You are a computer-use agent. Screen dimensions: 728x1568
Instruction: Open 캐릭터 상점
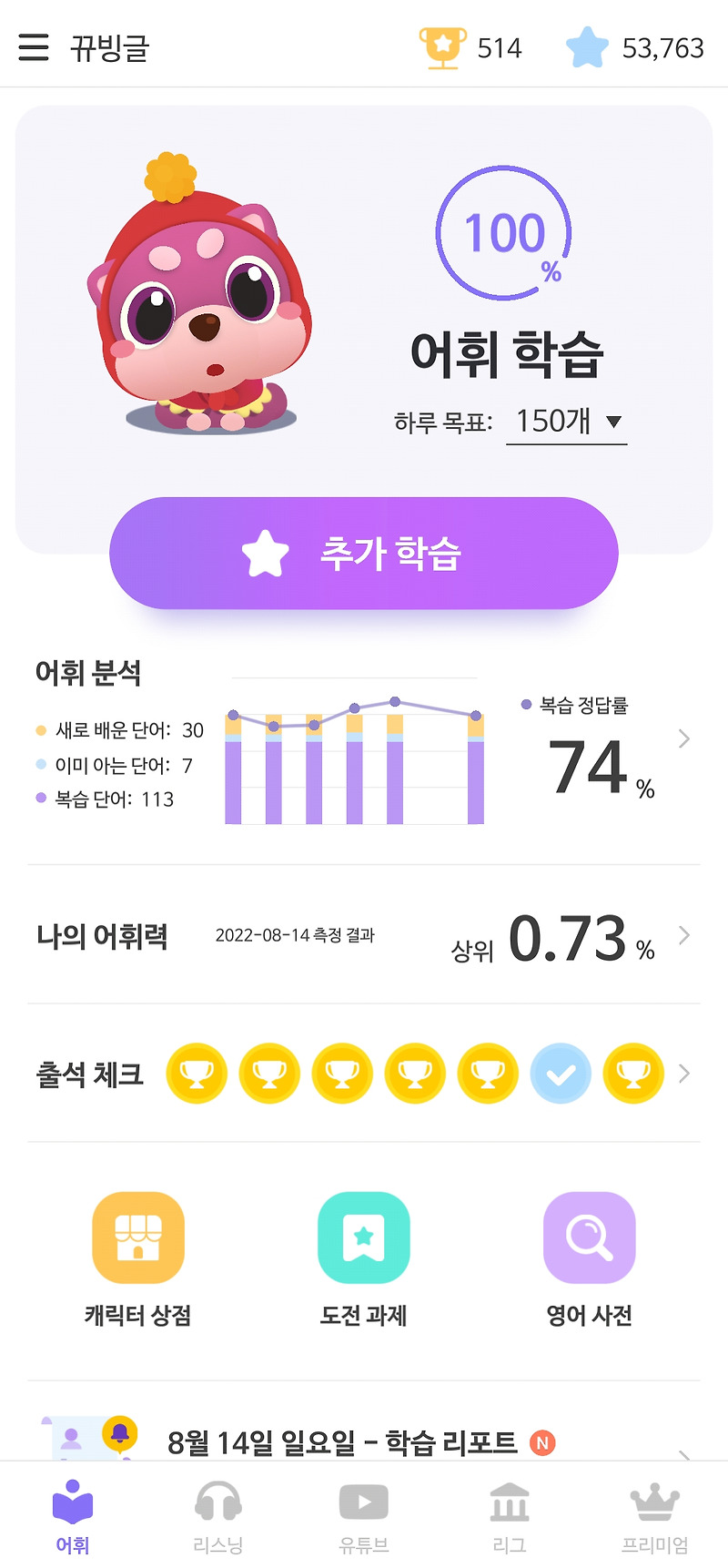tap(138, 1260)
